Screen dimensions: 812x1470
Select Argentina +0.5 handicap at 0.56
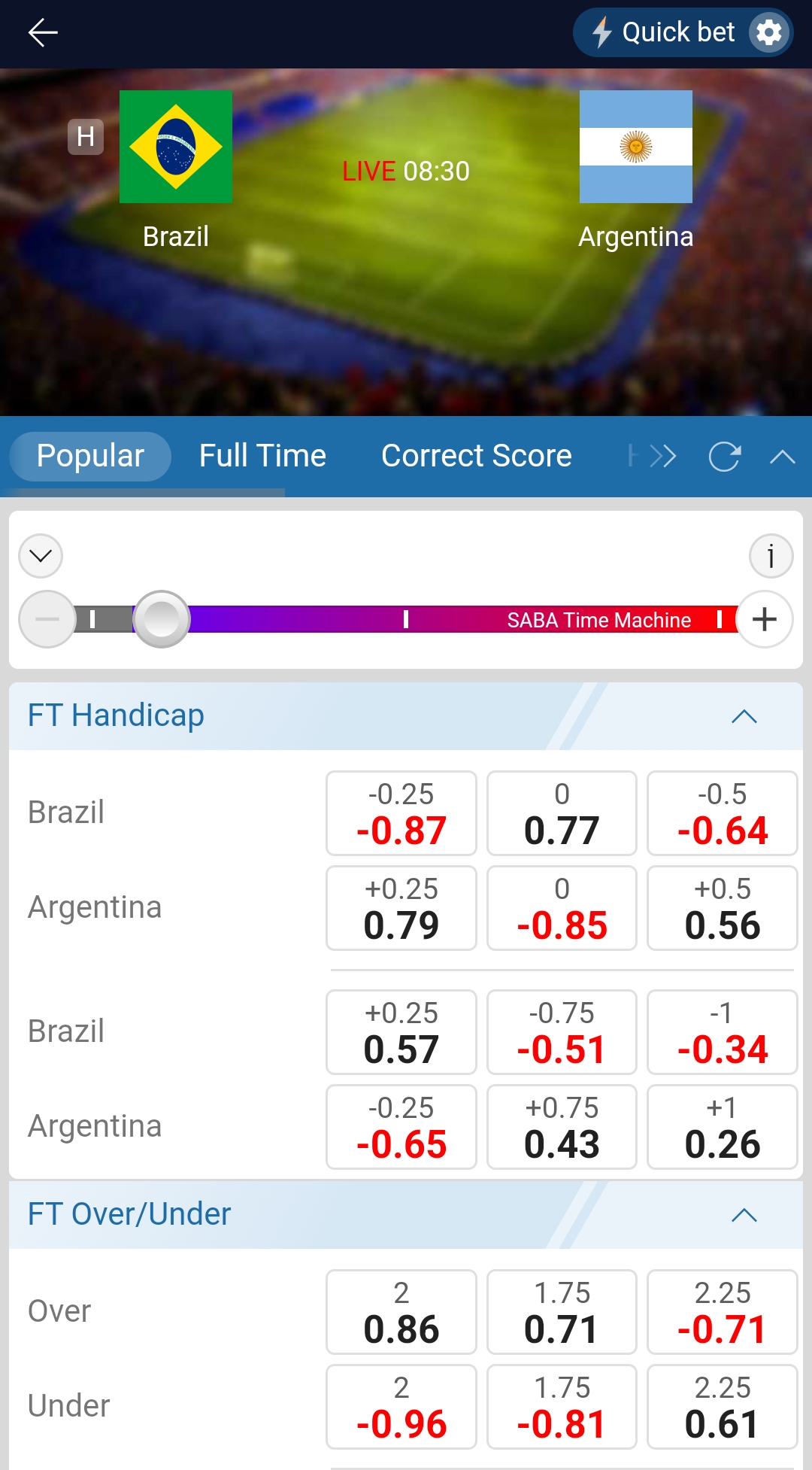[722, 908]
